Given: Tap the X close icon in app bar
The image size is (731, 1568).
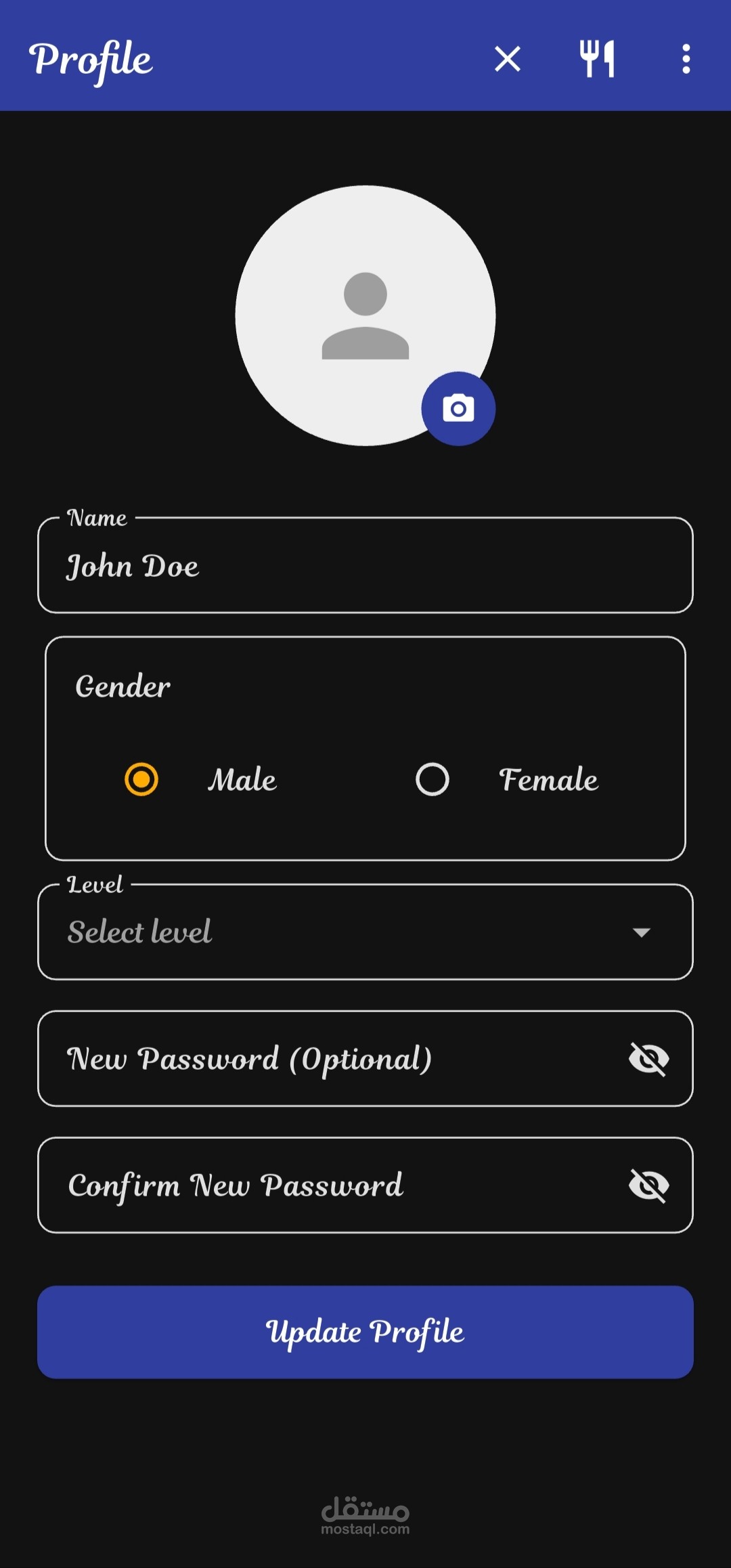Looking at the screenshot, I should [507, 59].
